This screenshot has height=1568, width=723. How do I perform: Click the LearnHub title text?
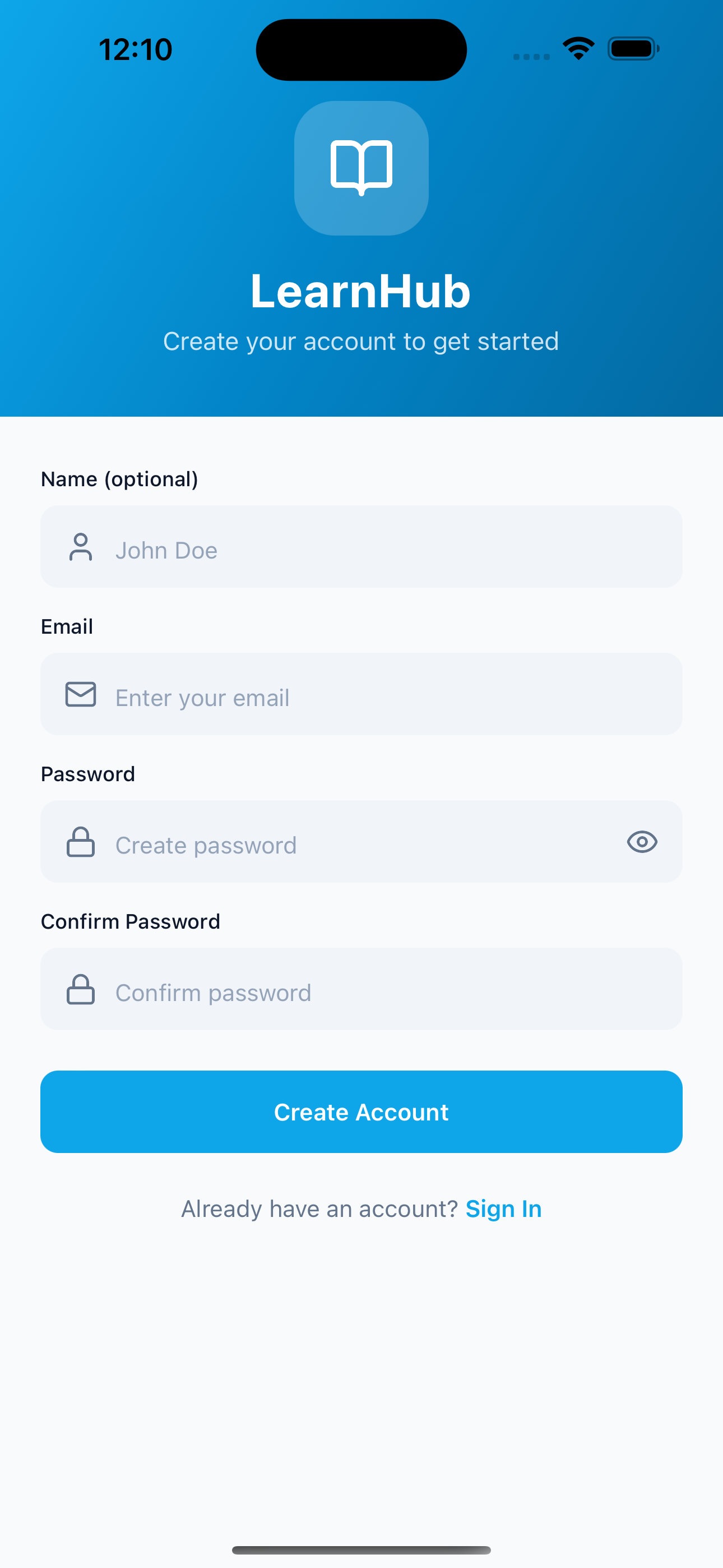(361, 291)
